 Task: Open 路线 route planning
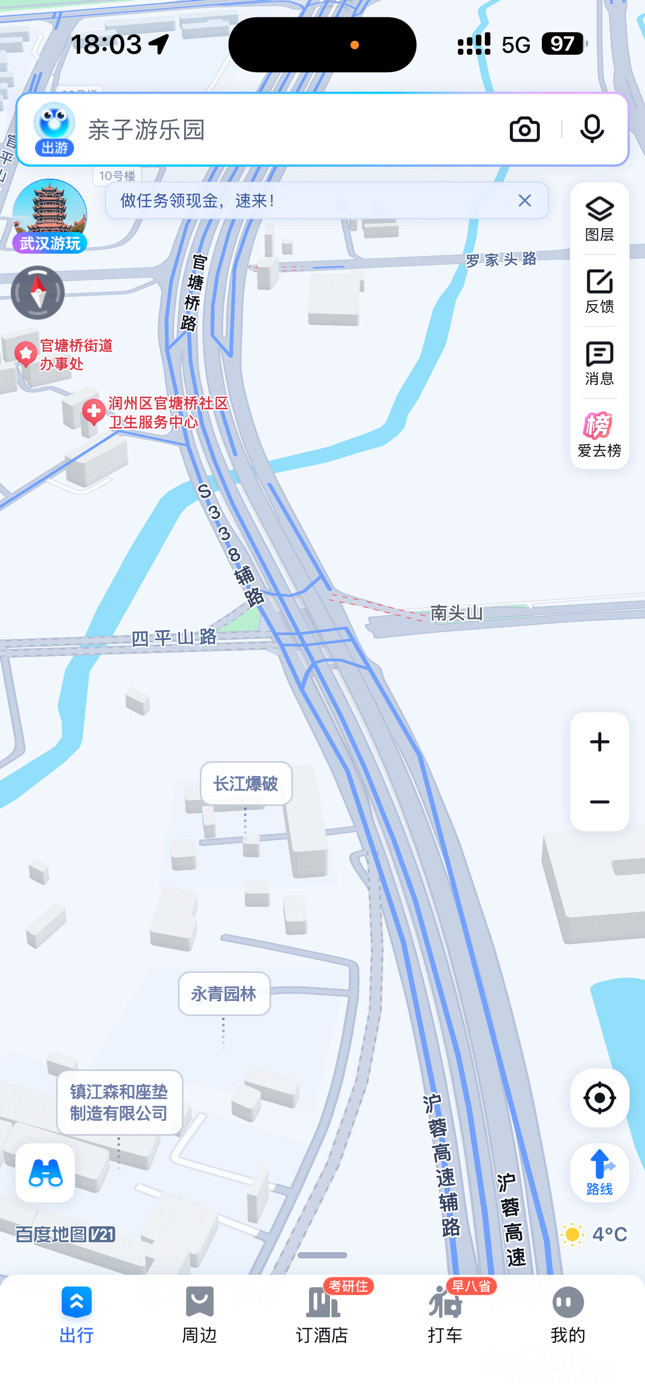pyautogui.click(x=599, y=1173)
